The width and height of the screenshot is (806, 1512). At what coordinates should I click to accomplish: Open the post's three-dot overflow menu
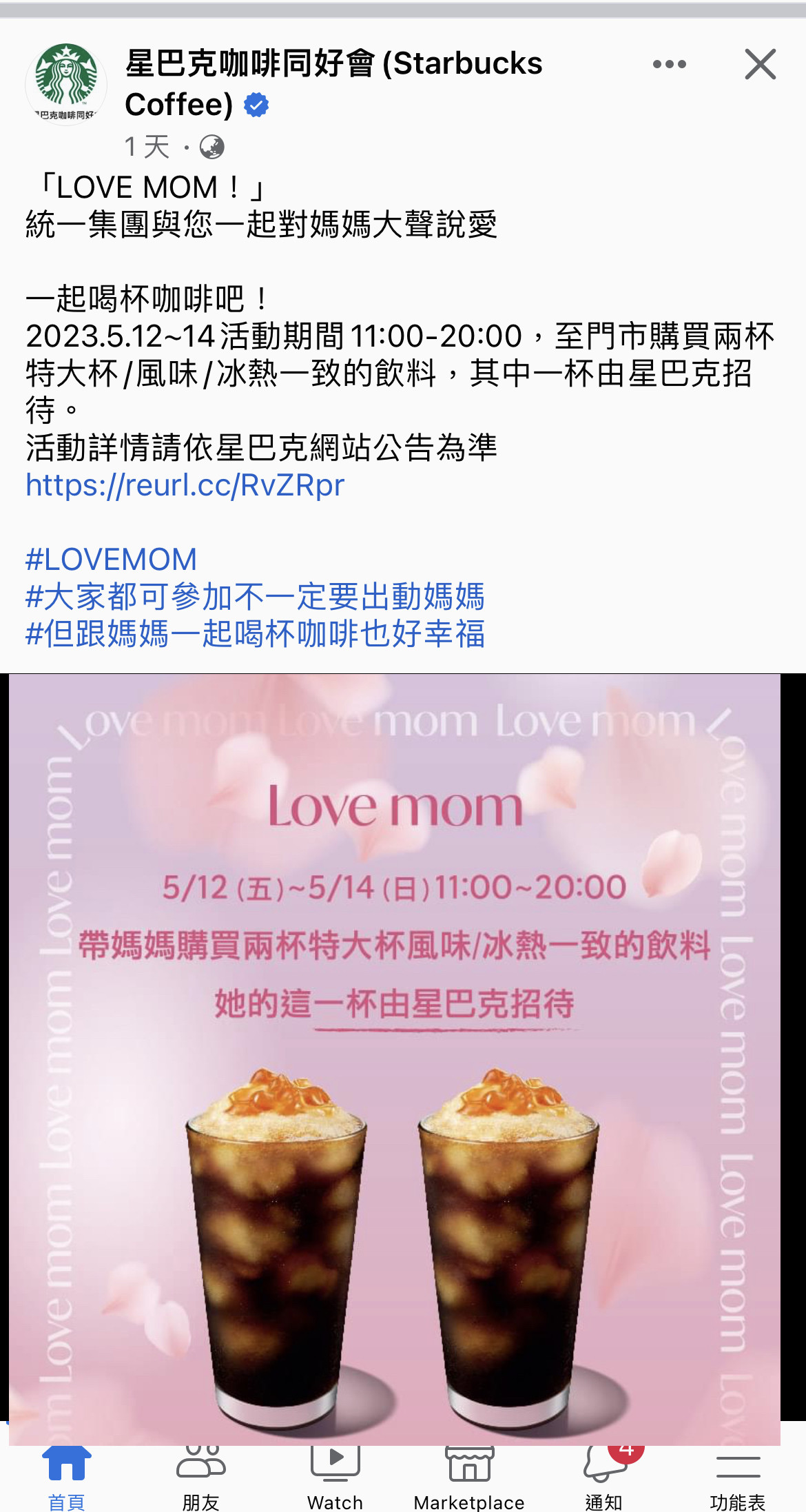[x=669, y=65]
